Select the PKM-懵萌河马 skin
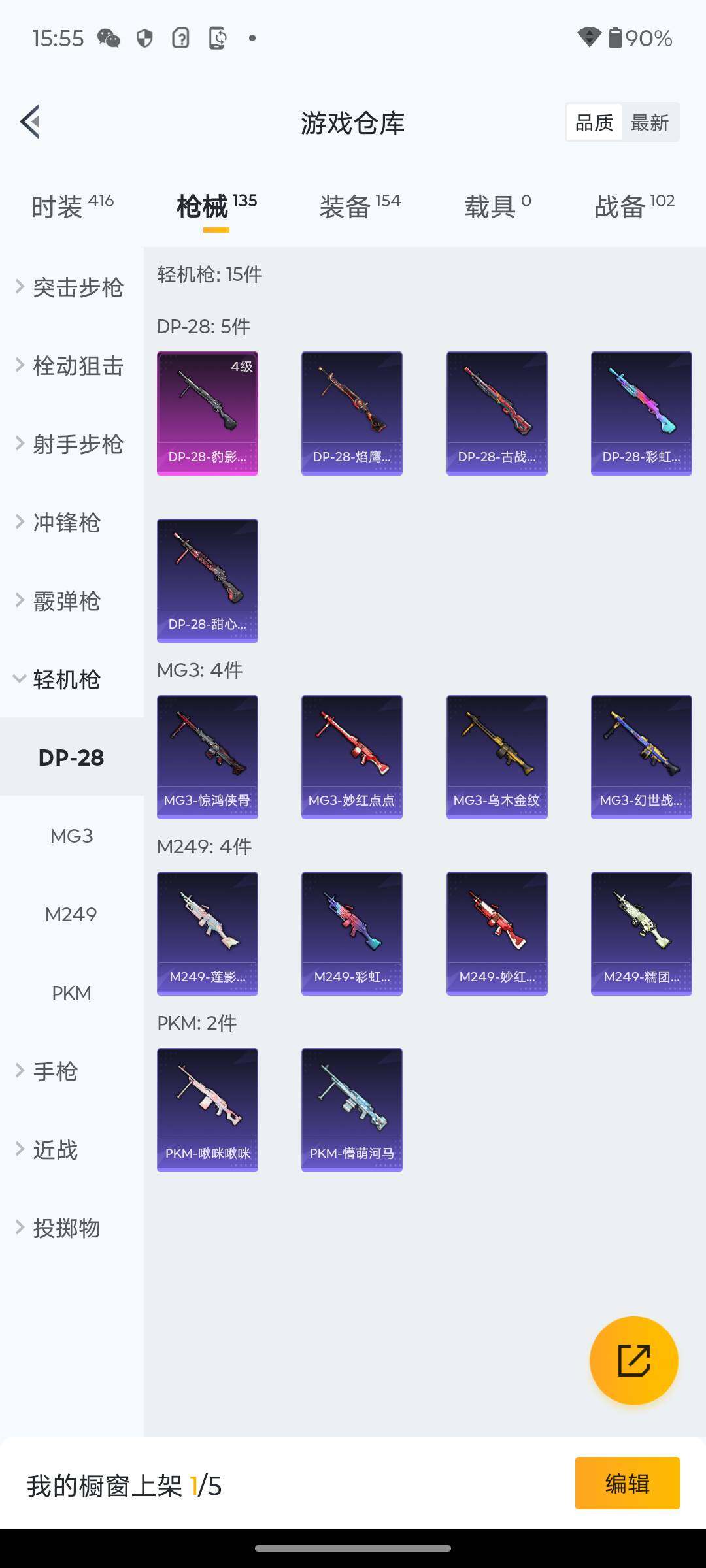The image size is (706, 1568). [x=352, y=1109]
